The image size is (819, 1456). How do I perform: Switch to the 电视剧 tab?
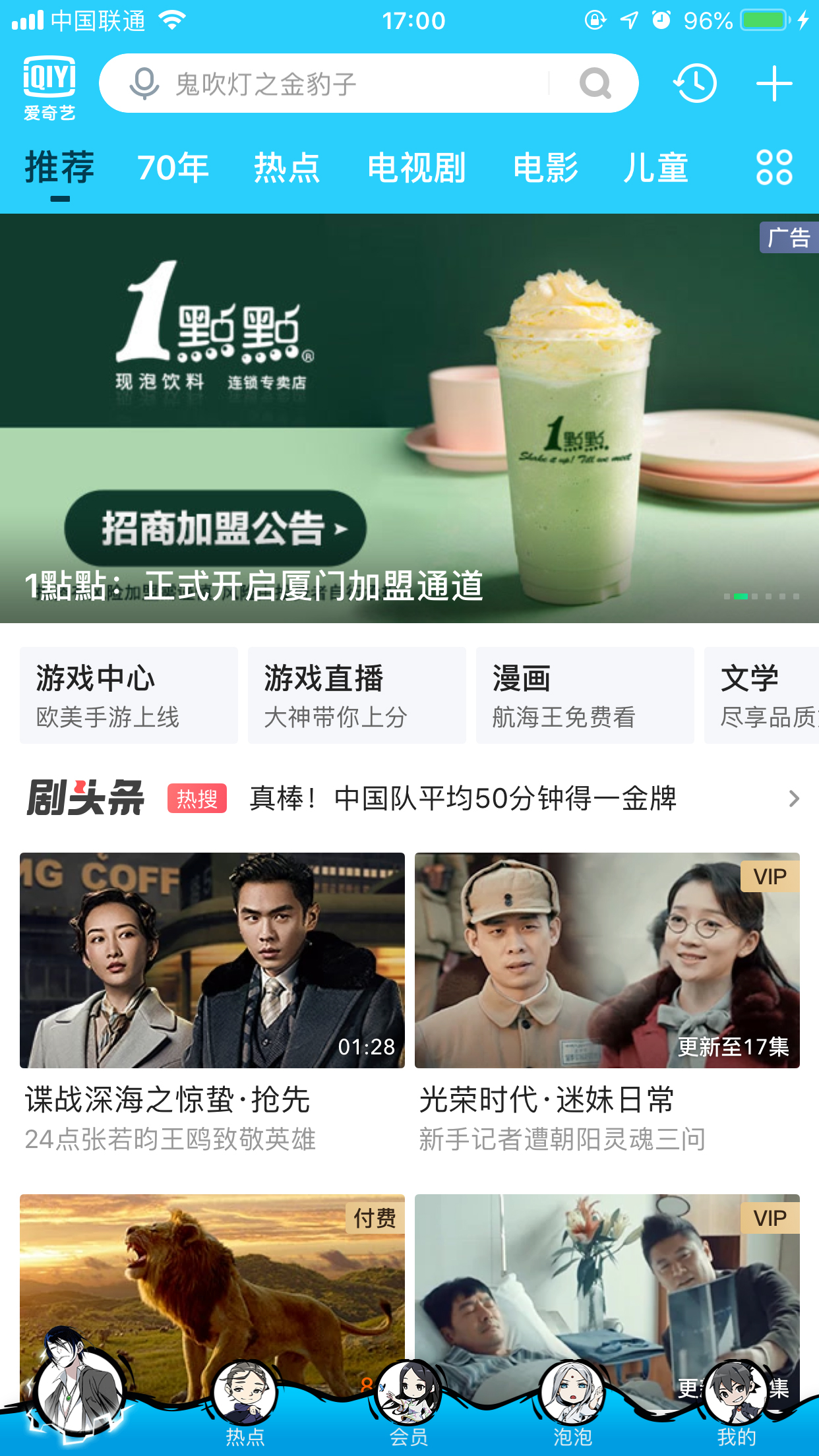tap(417, 167)
